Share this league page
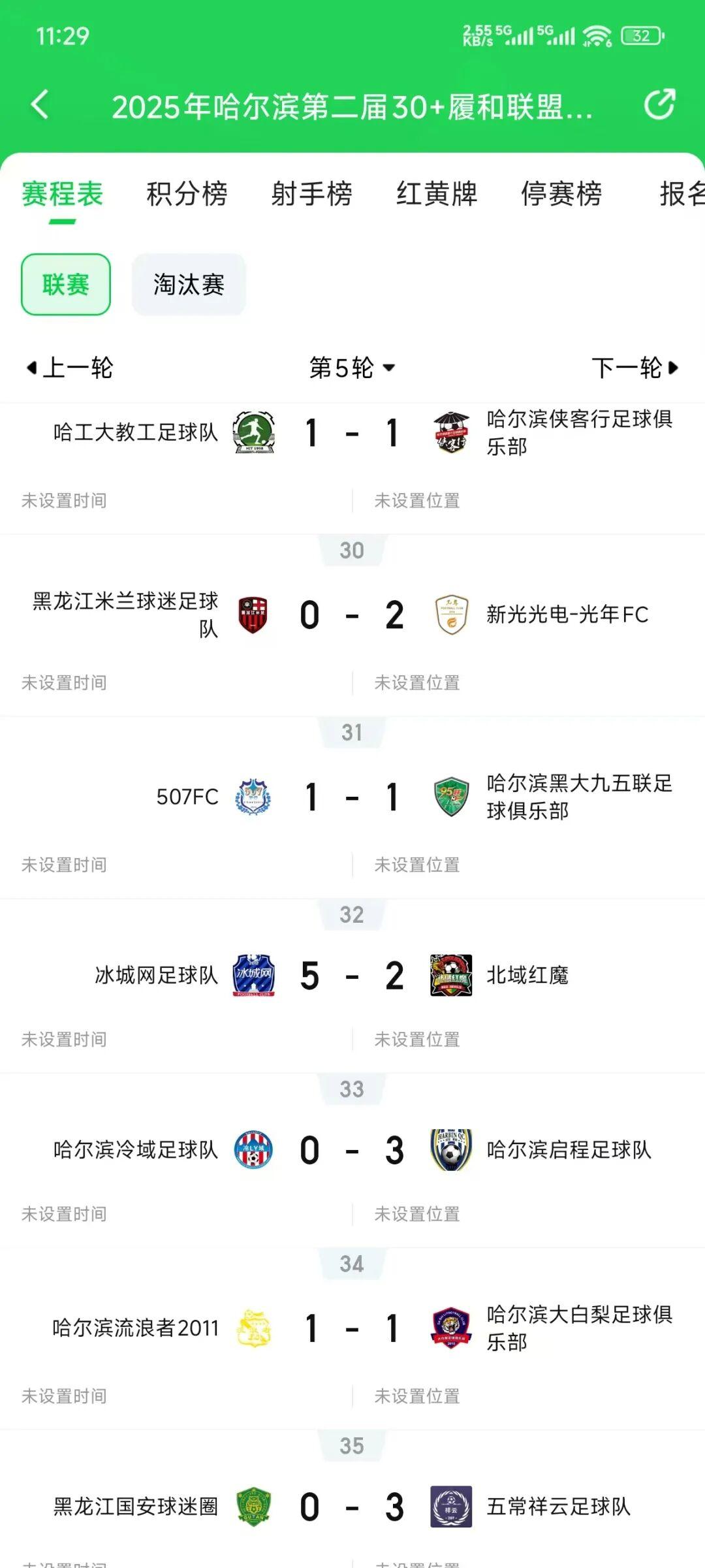Viewport: 705px width, 1568px height. tap(659, 105)
